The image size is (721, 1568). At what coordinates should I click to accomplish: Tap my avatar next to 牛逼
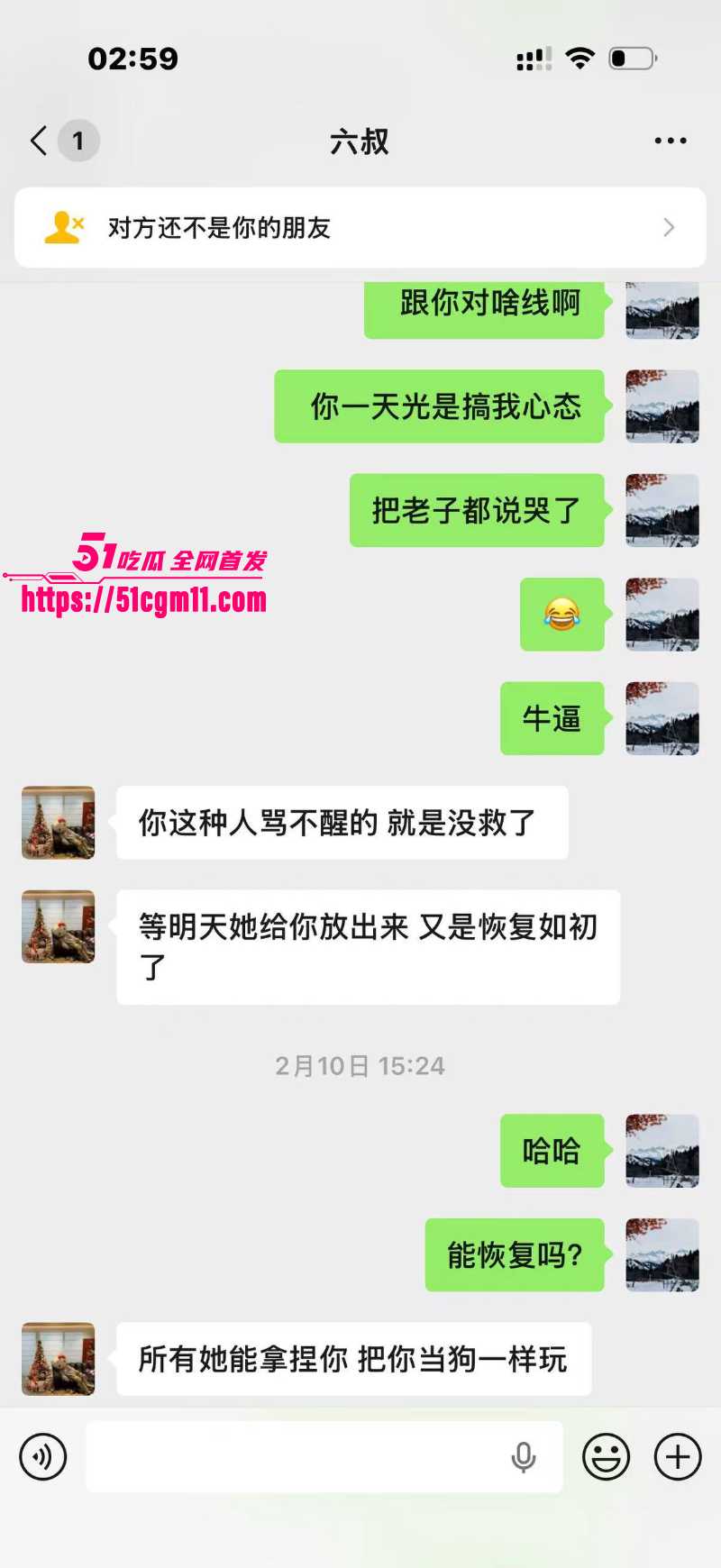[x=662, y=718]
